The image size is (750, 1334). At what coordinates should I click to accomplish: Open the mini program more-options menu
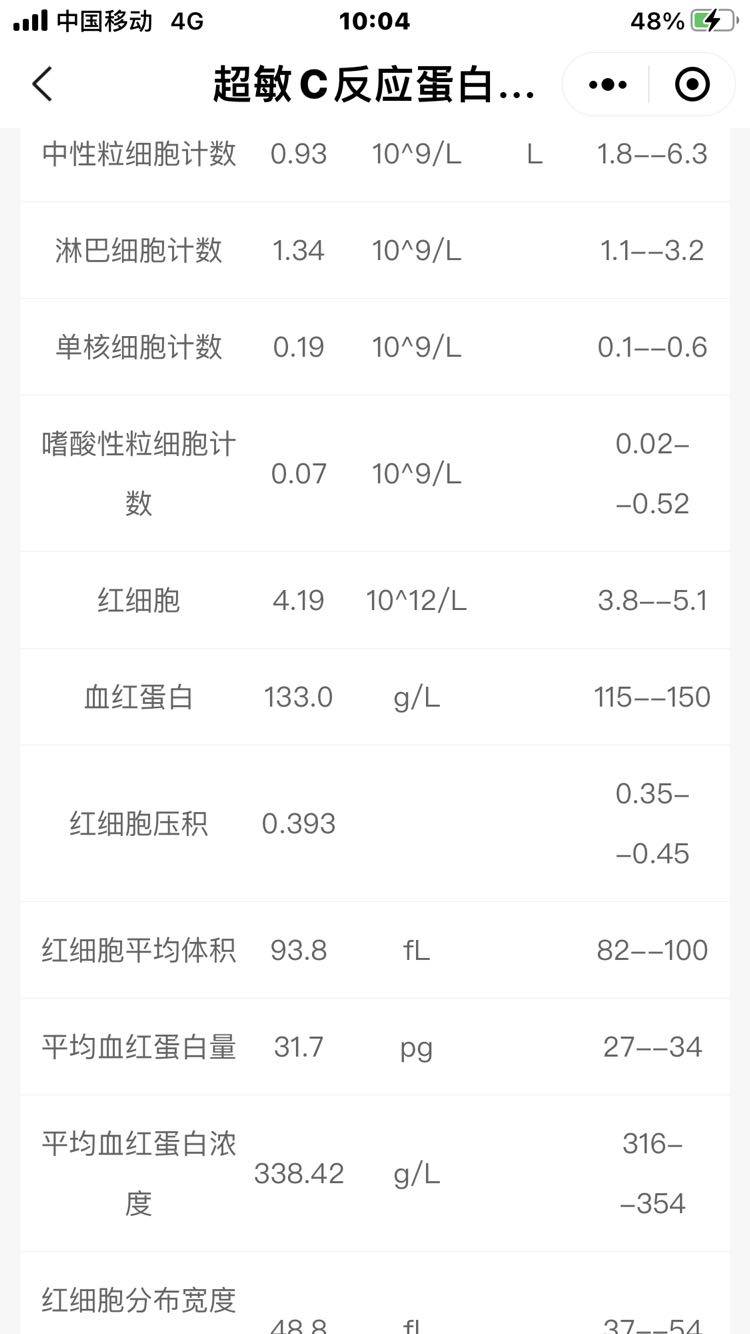click(x=608, y=85)
